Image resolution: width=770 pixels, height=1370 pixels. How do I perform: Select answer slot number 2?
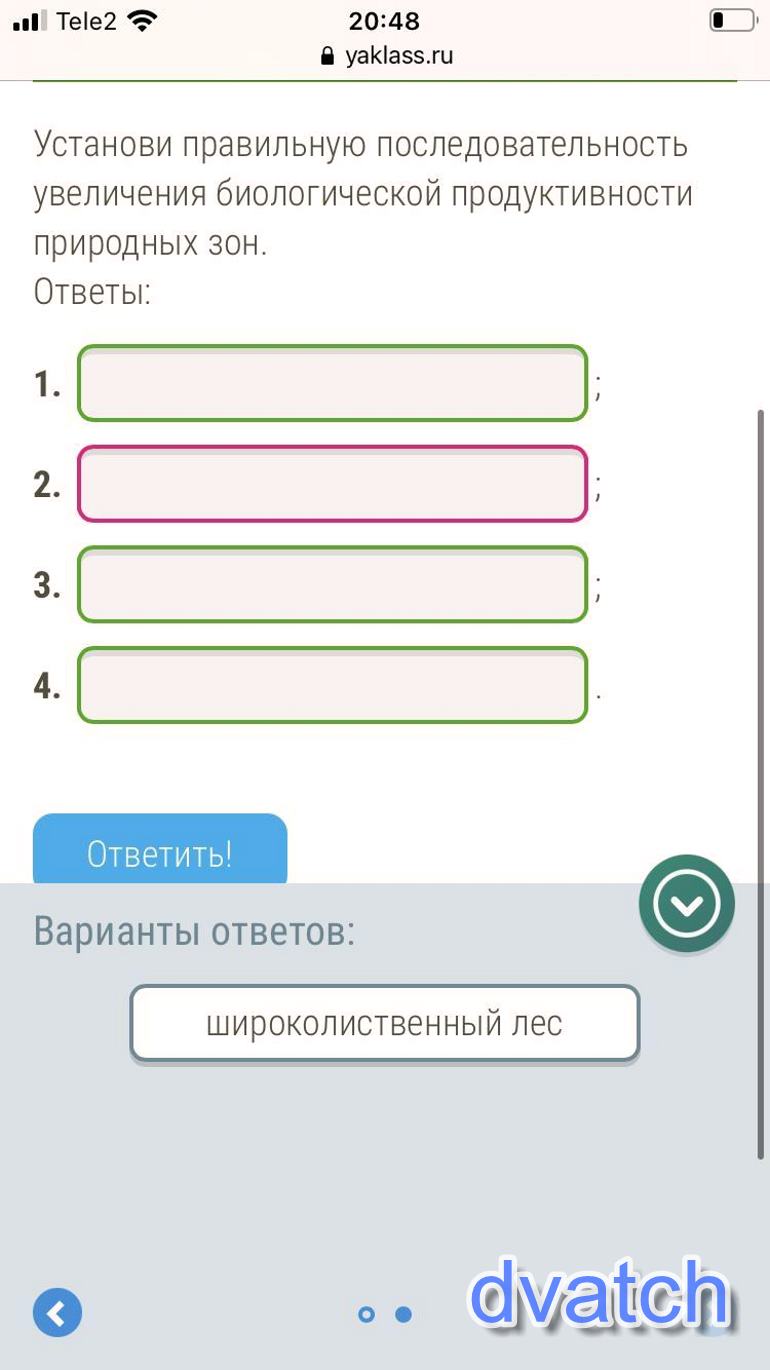pos(332,484)
